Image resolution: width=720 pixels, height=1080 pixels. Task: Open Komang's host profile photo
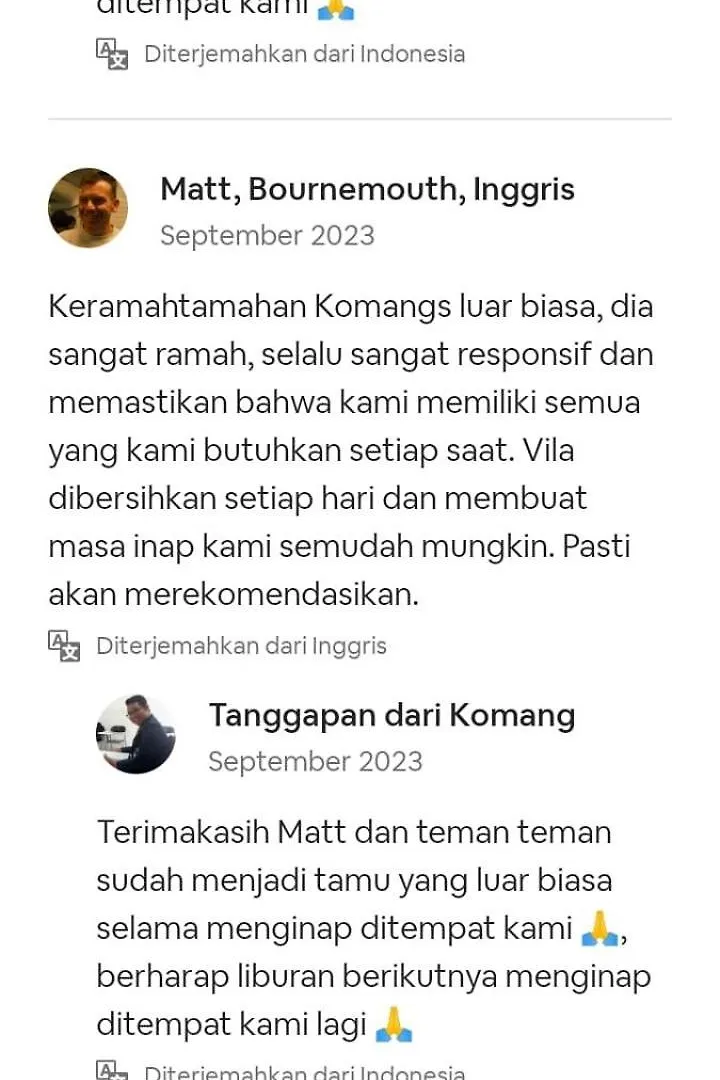tap(136, 735)
